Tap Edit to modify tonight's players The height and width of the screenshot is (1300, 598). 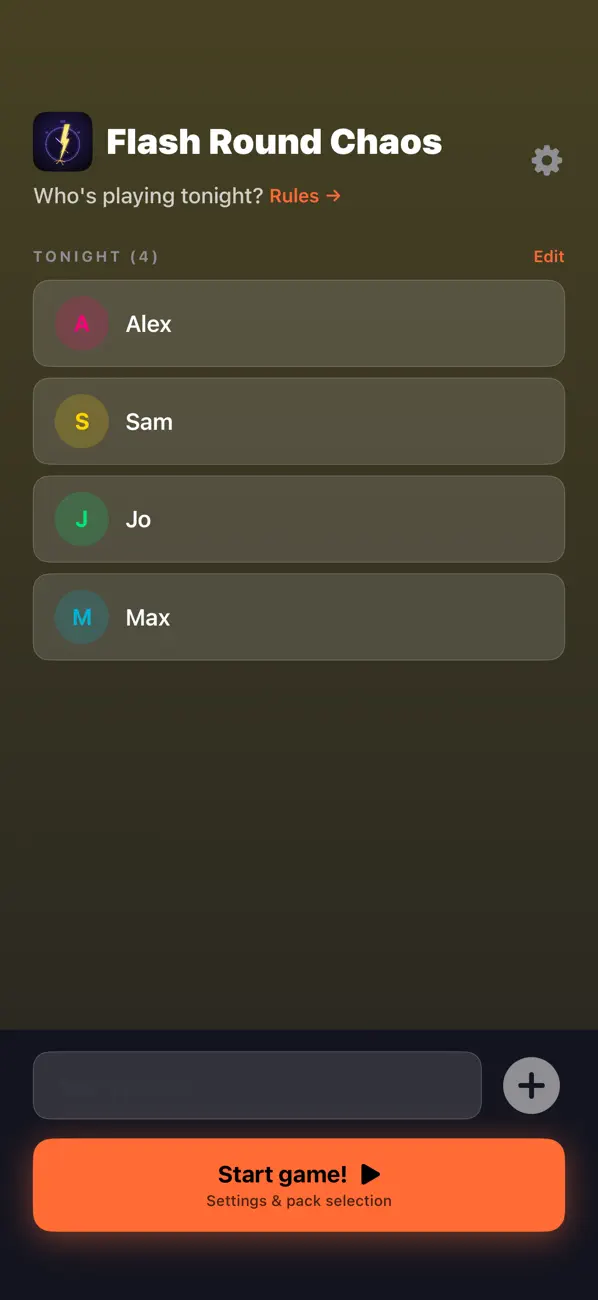tap(549, 257)
